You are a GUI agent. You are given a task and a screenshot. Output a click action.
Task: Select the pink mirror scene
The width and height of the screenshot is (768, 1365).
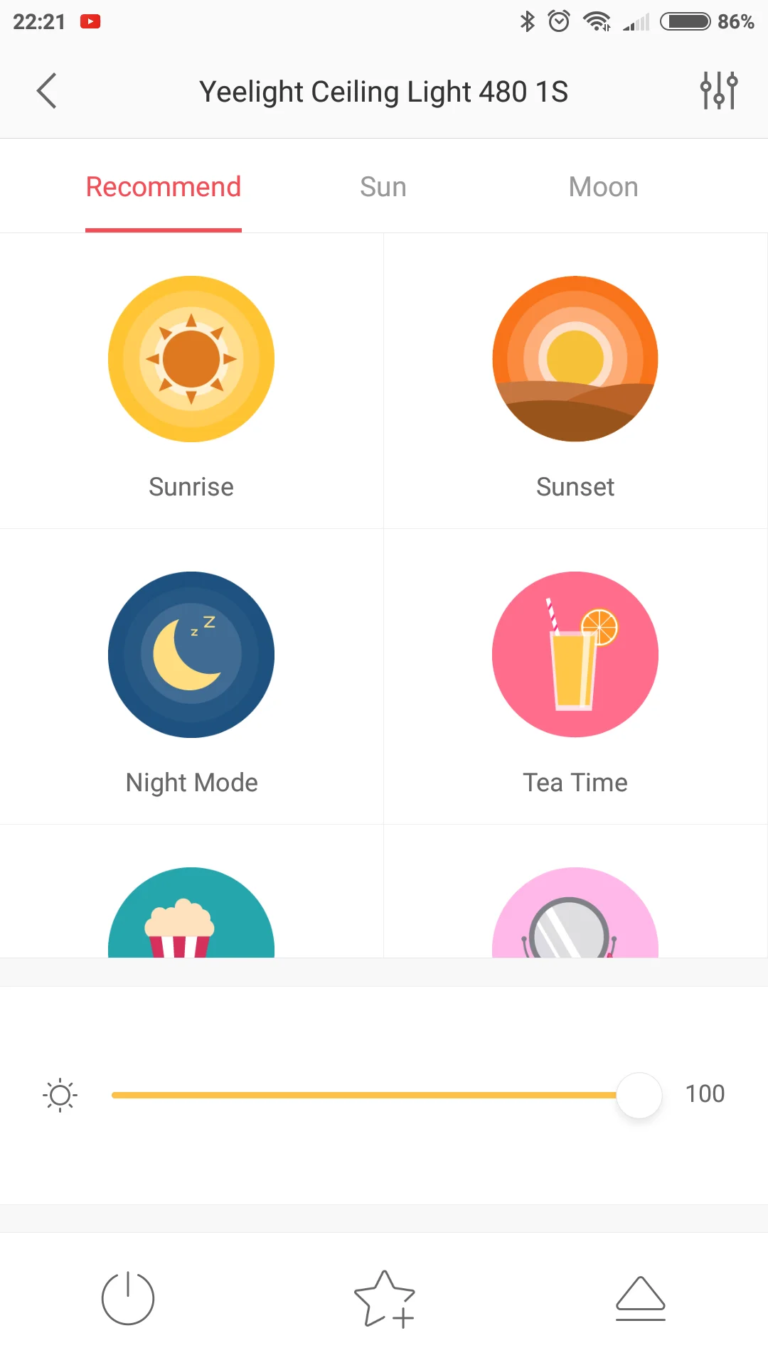[575, 915]
